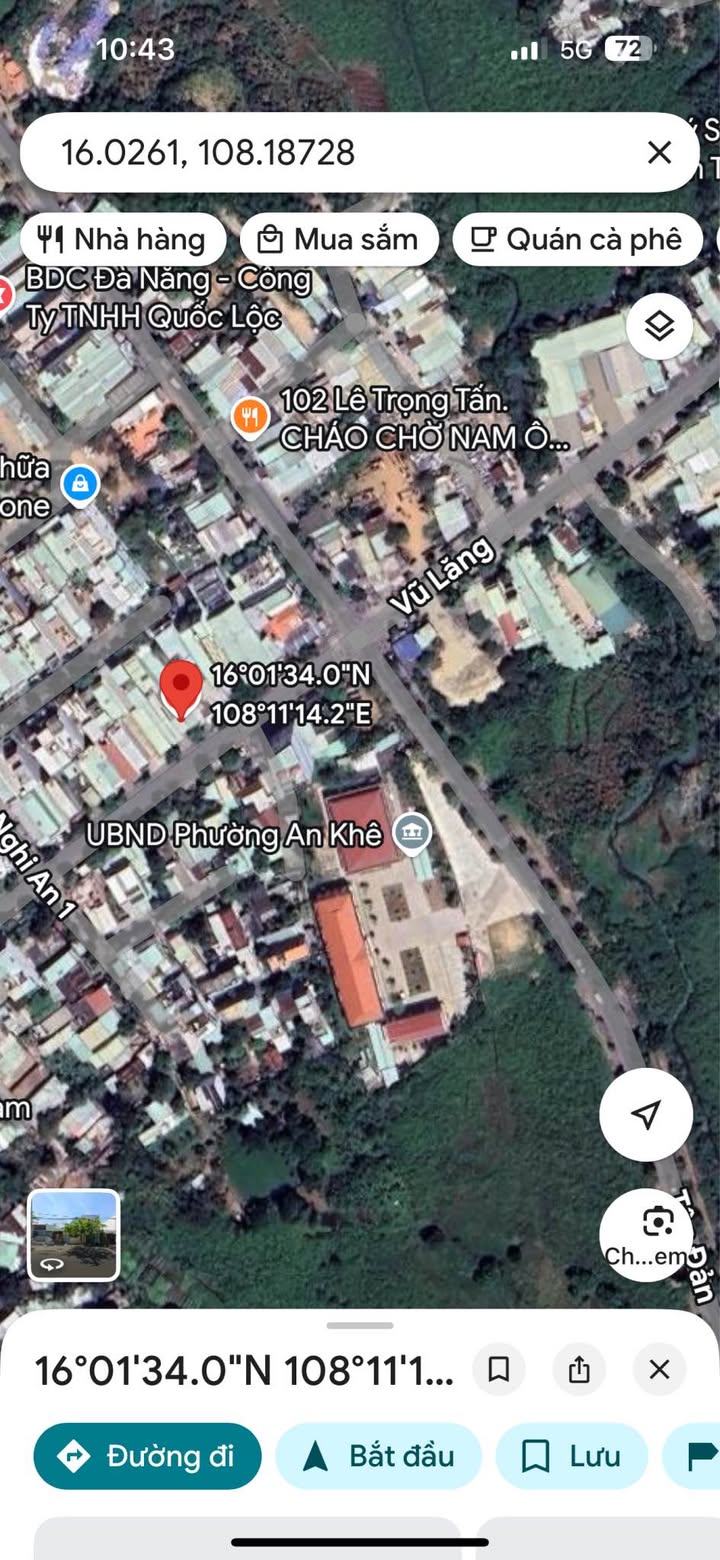Open 102 Lê Trọng Tấn restaurant marker
Viewport: 720px width, 1560px height.
pyautogui.click(x=250, y=416)
